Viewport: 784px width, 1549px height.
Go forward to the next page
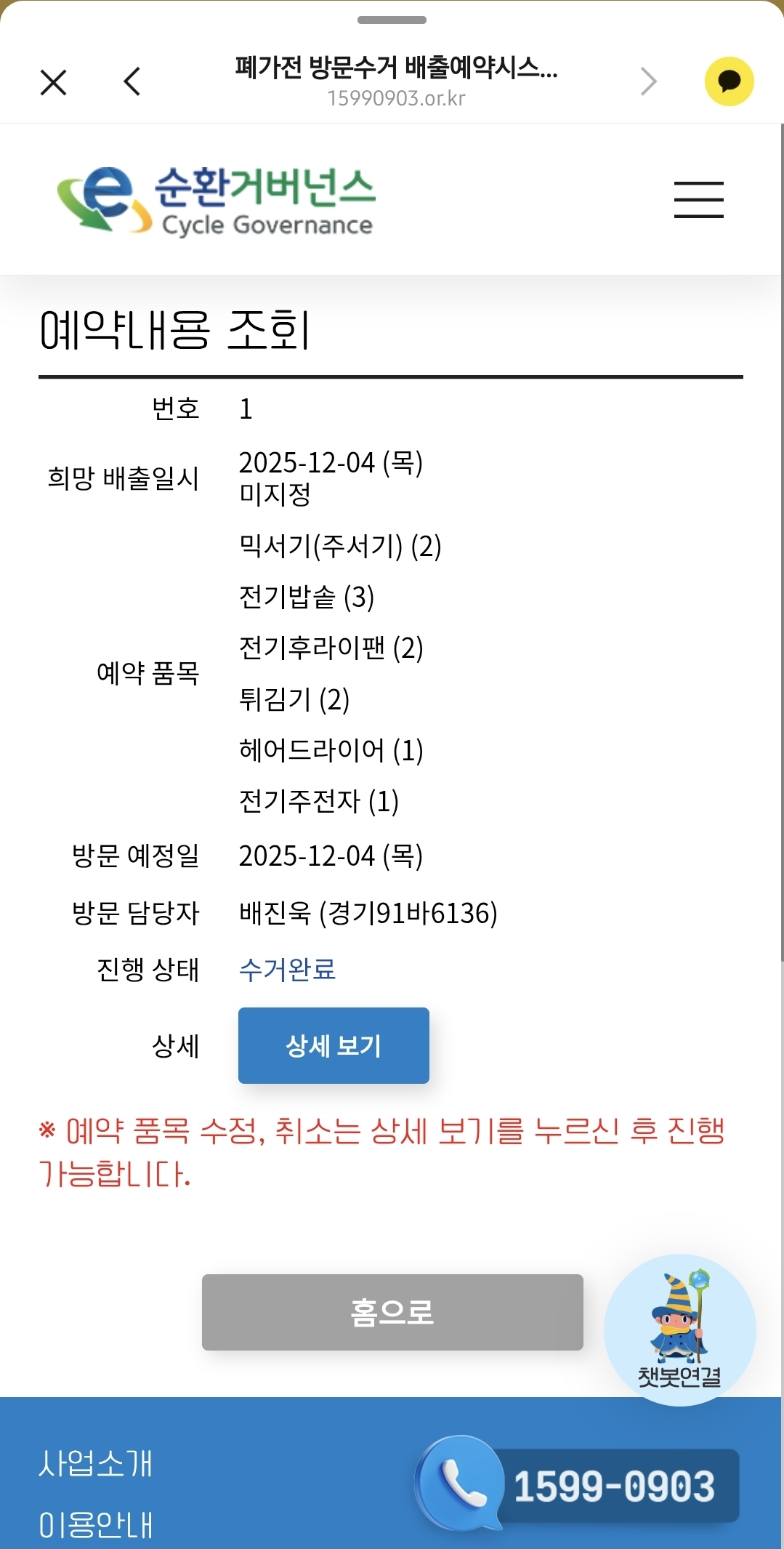[648, 81]
